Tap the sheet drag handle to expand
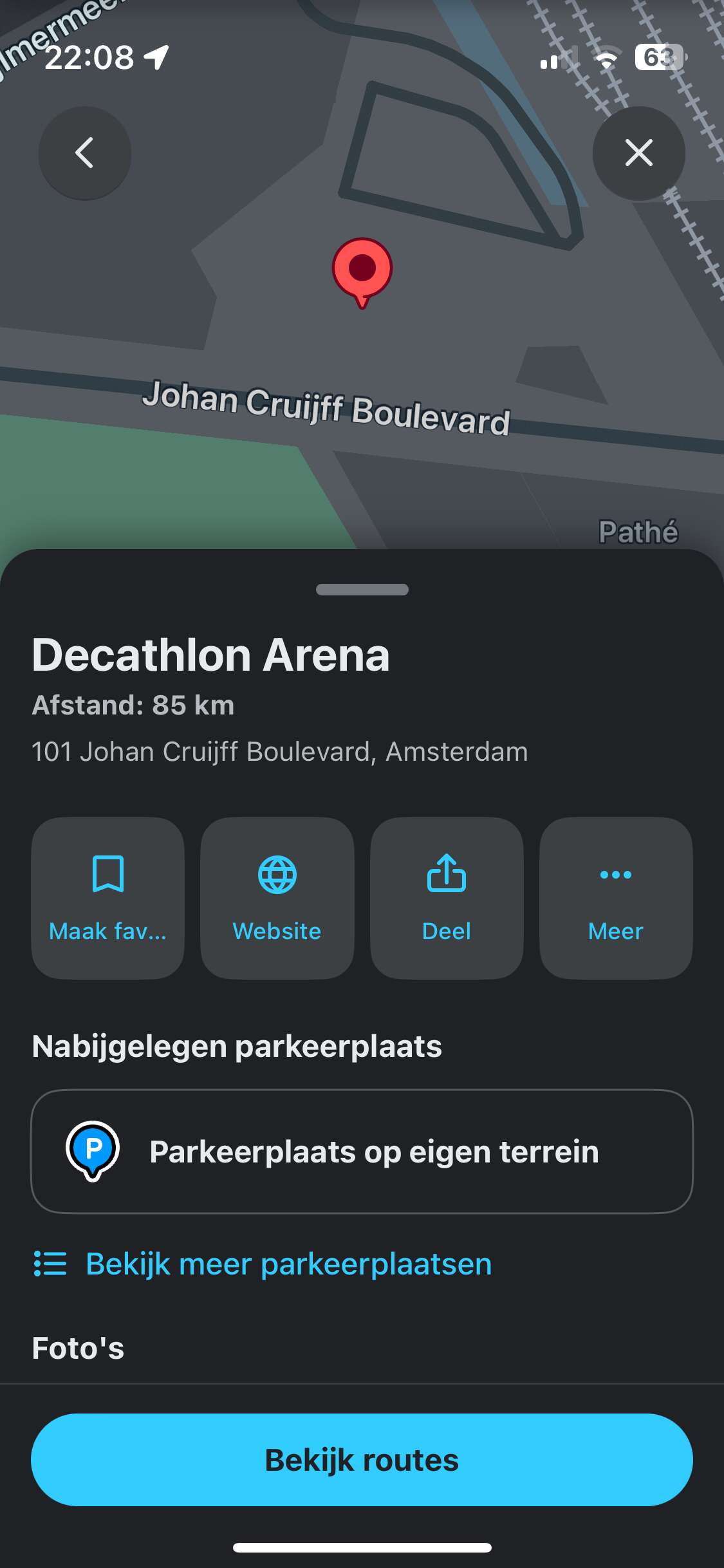Image resolution: width=724 pixels, height=1568 pixels. (x=362, y=590)
